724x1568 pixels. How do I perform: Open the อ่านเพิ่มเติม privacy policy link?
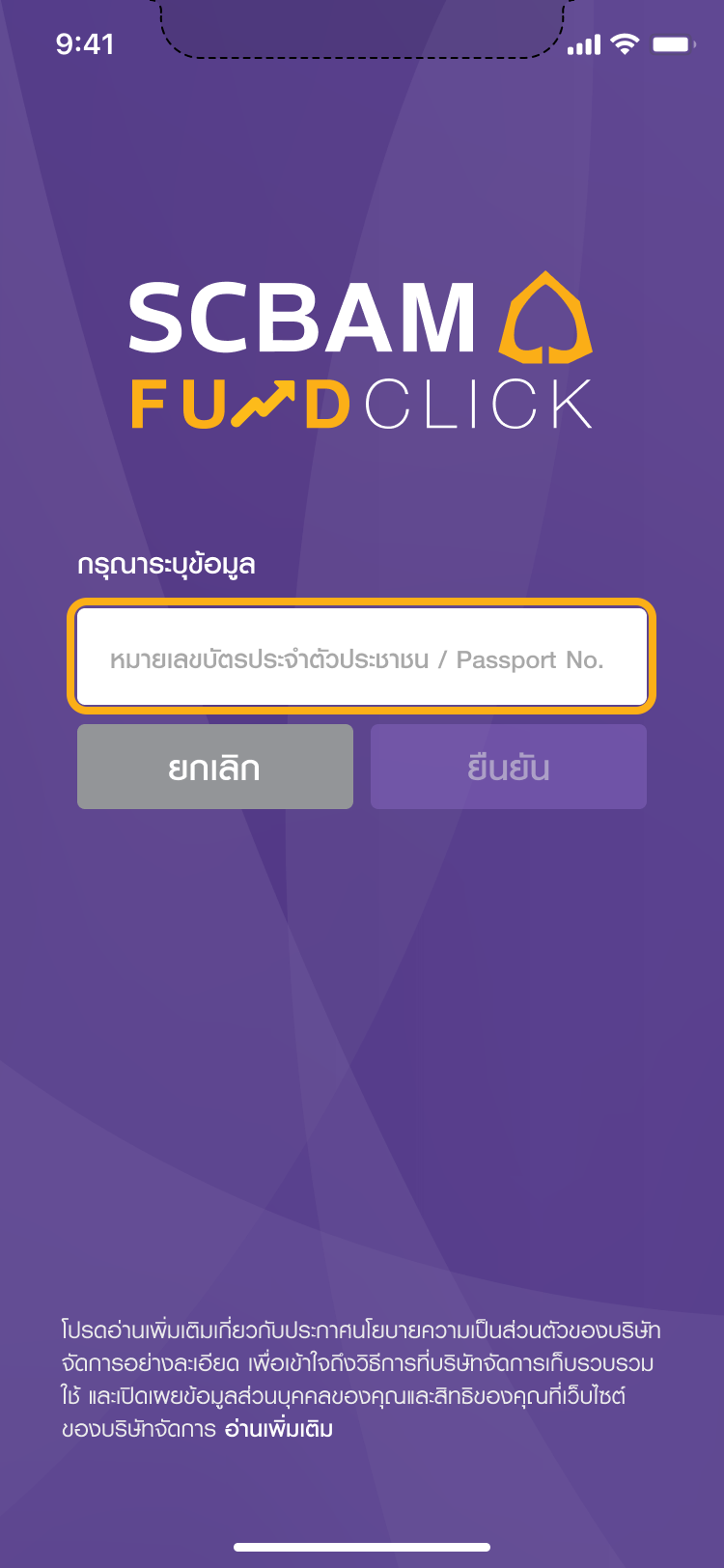click(278, 1429)
